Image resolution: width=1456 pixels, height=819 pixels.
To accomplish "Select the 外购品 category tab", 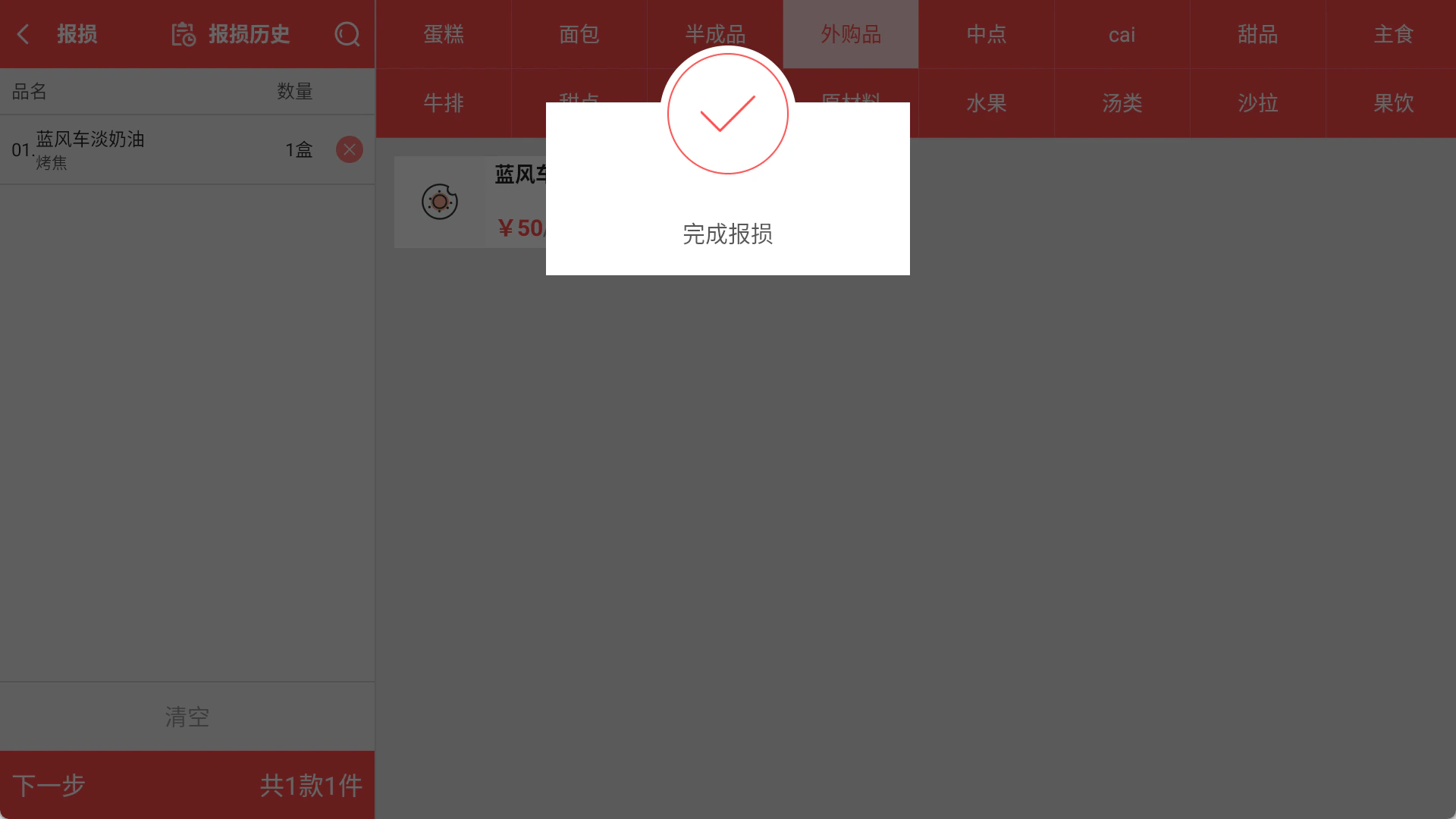I will (851, 34).
